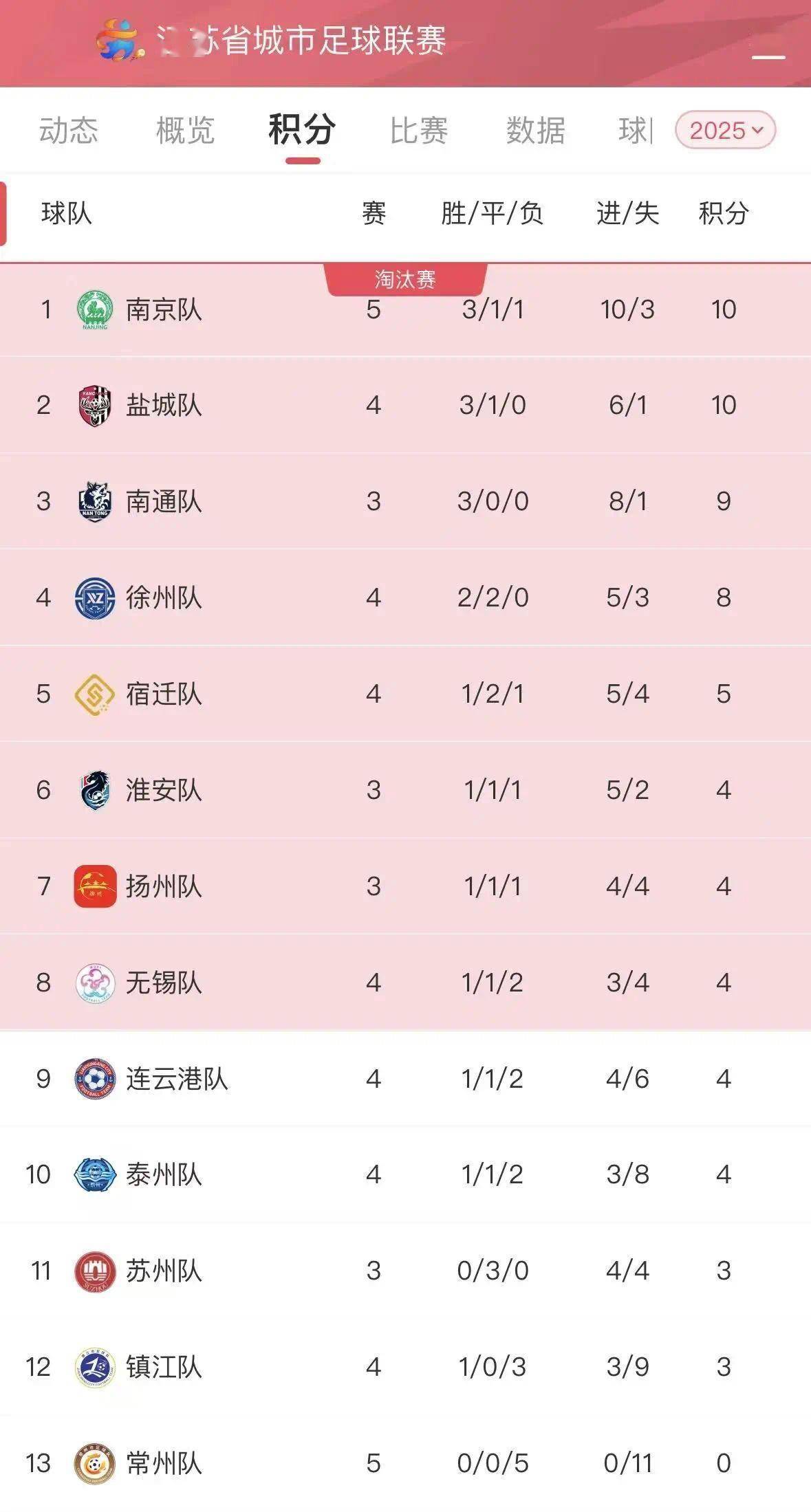View the 连云港队 team row
This screenshot has width=811, height=1512.
tap(405, 1079)
